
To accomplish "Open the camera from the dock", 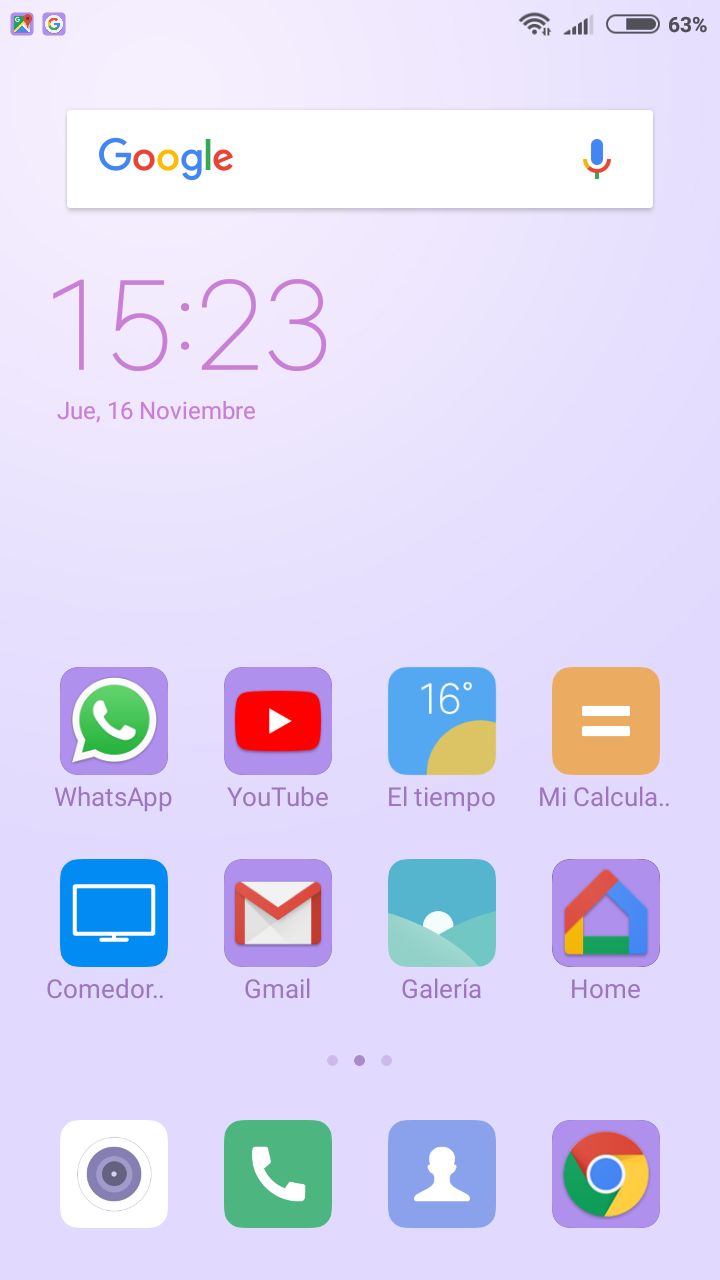I will [x=114, y=1174].
